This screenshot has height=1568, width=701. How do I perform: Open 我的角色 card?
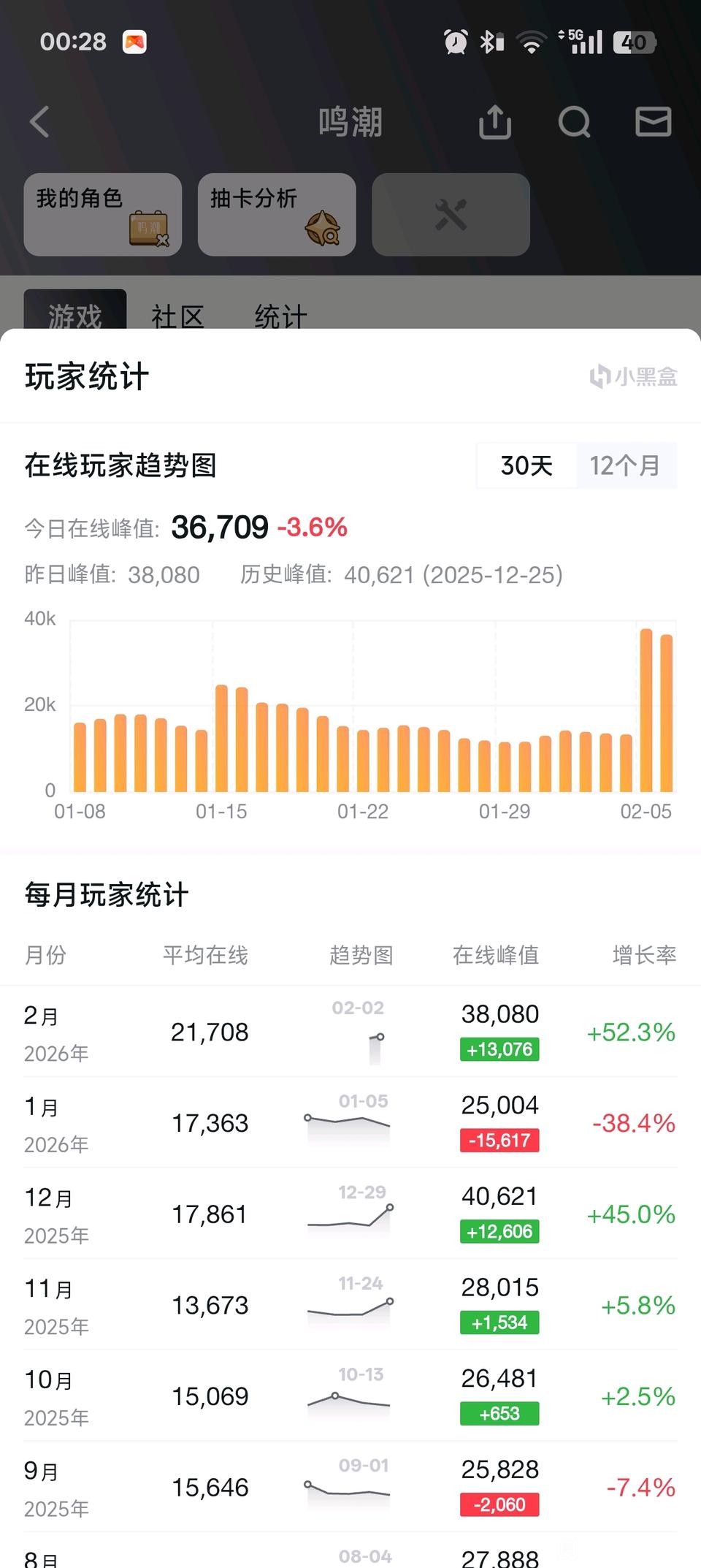pos(103,214)
